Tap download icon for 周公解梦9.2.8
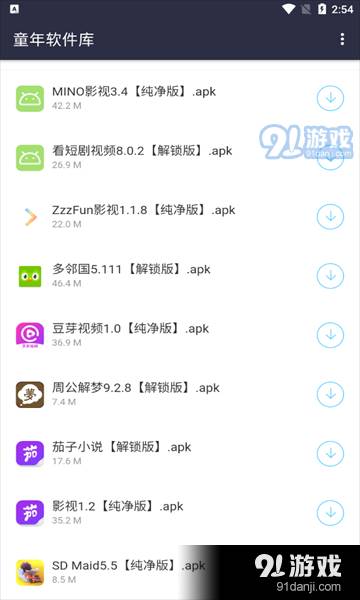The height and width of the screenshot is (600, 360). point(330,394)
